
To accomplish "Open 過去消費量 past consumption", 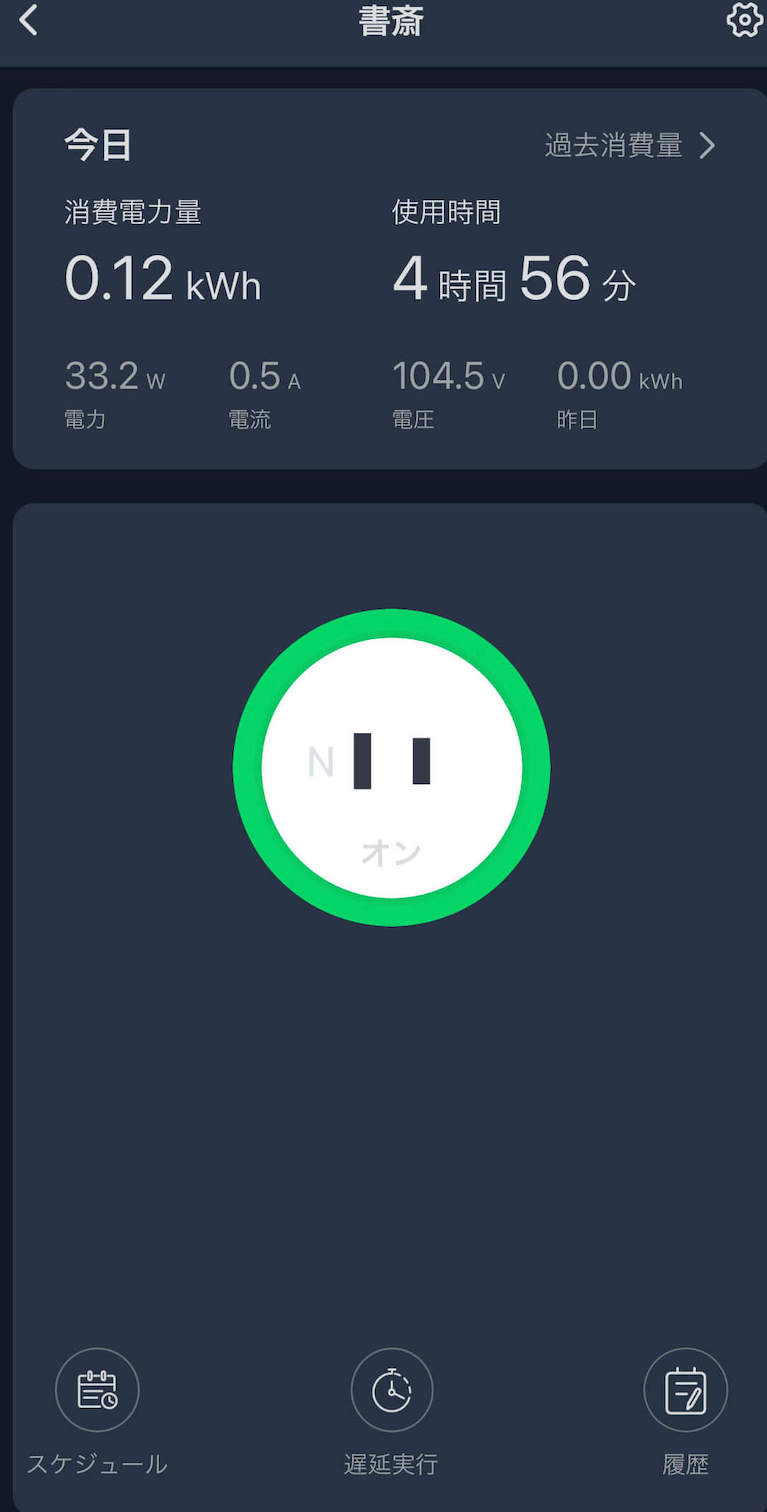I will [x=630, y=146].
